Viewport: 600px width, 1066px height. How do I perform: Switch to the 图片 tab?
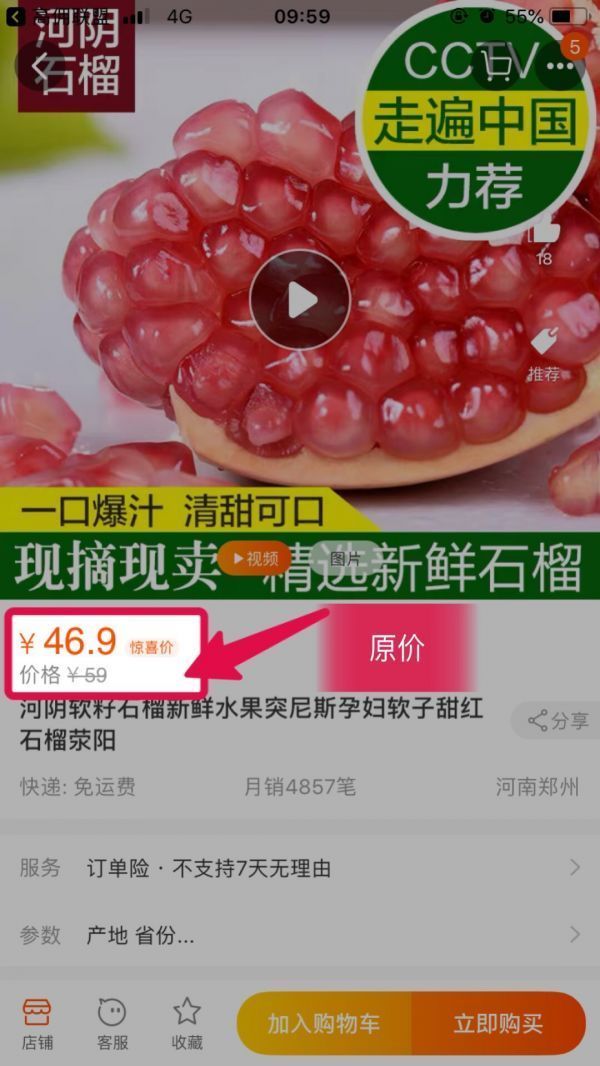click(344, 558)
